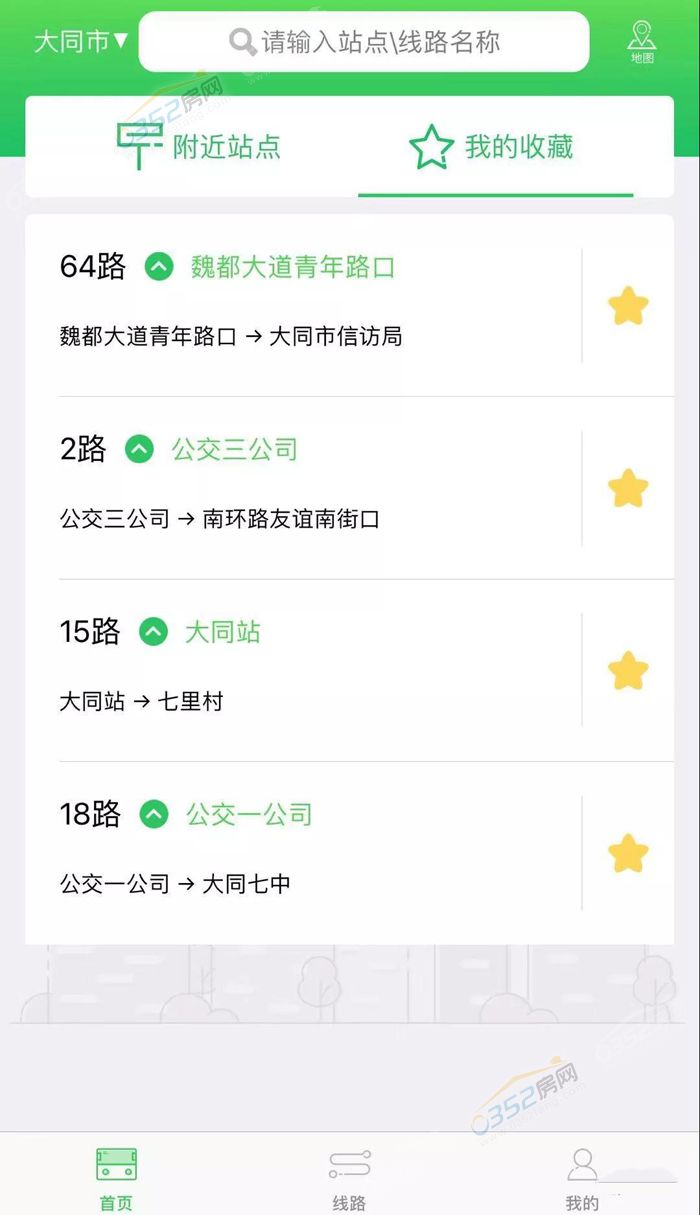
Task: Open the 18路 公交一公司 route
Action: coord(300,851)
